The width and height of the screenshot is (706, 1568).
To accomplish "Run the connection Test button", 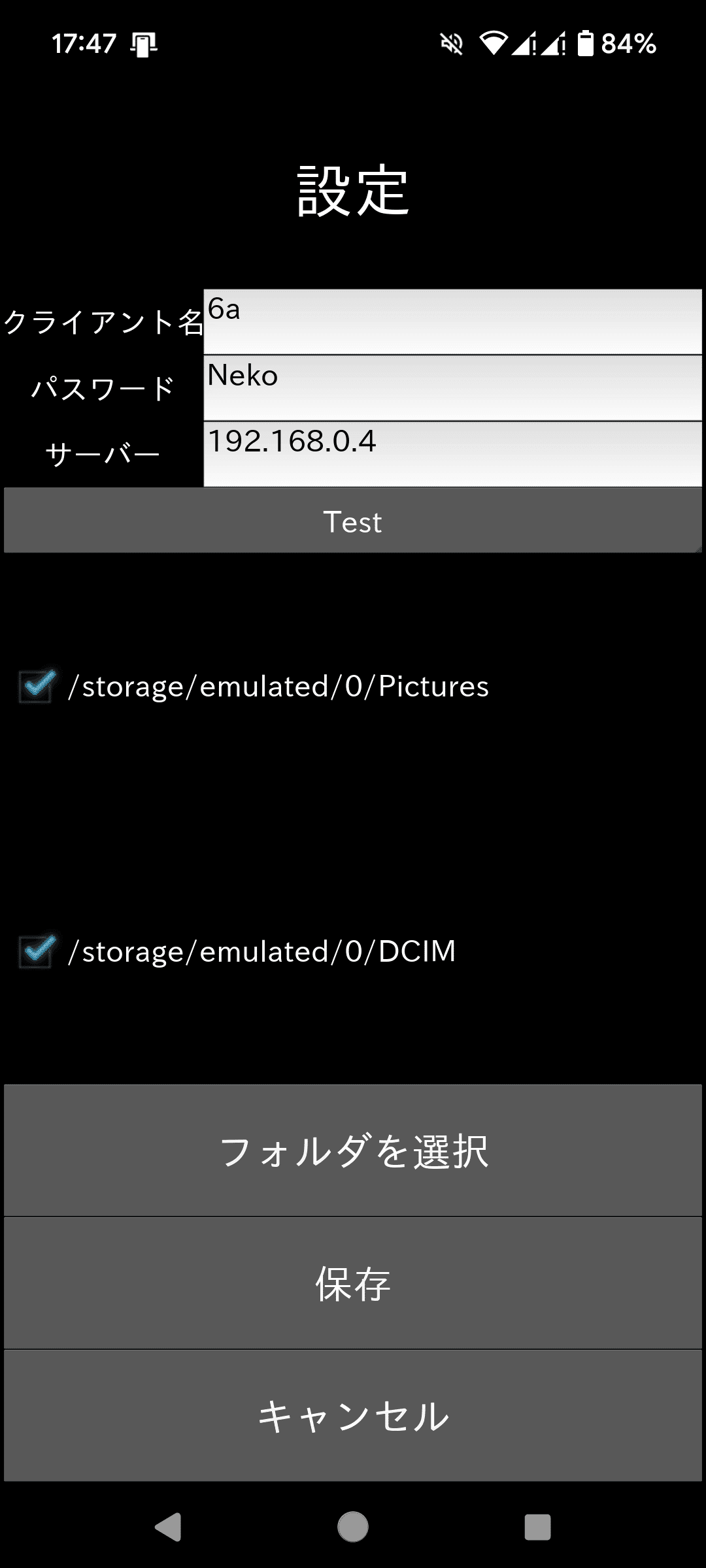I will (x=353, y=521).
